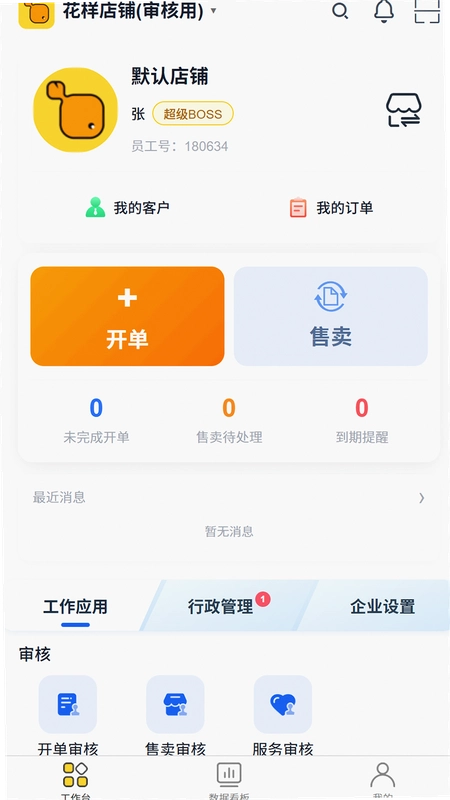This screenshot has width=450, height=800.
Task: Open 到期提醒 reminders
Action: click(x=362, y=420)
